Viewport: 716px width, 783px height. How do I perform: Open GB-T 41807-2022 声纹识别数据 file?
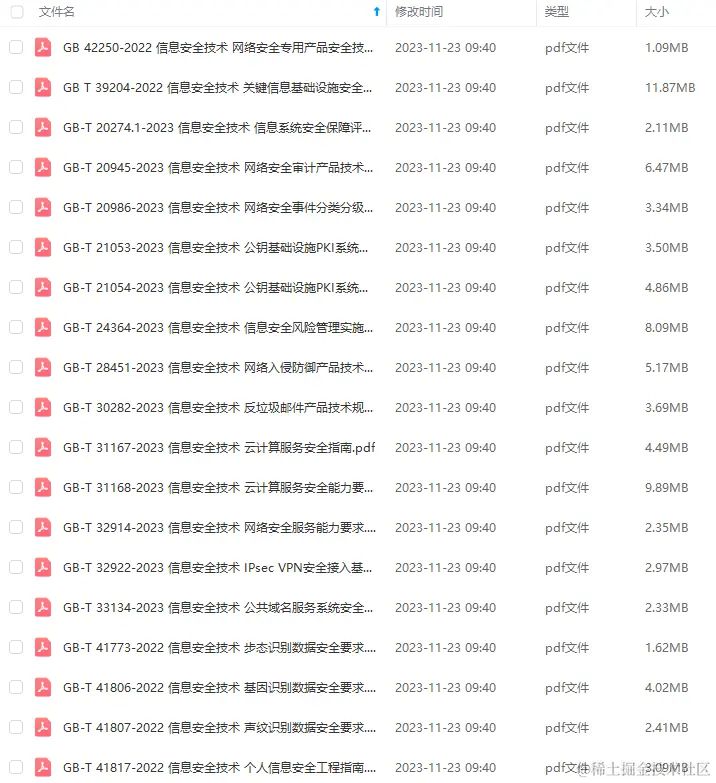tap(218, 727)
